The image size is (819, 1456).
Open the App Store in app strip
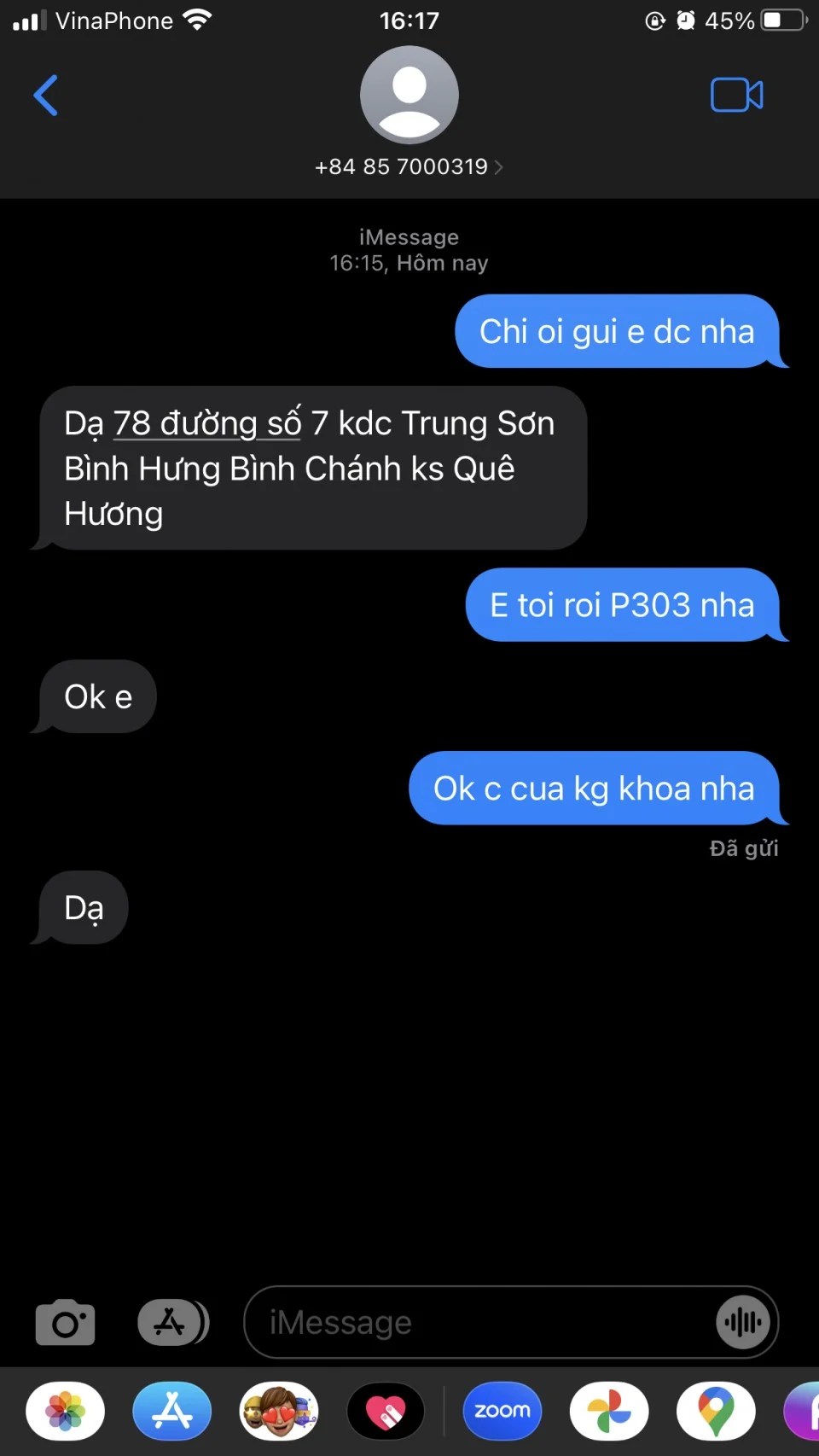click(x=172, y=1411)
